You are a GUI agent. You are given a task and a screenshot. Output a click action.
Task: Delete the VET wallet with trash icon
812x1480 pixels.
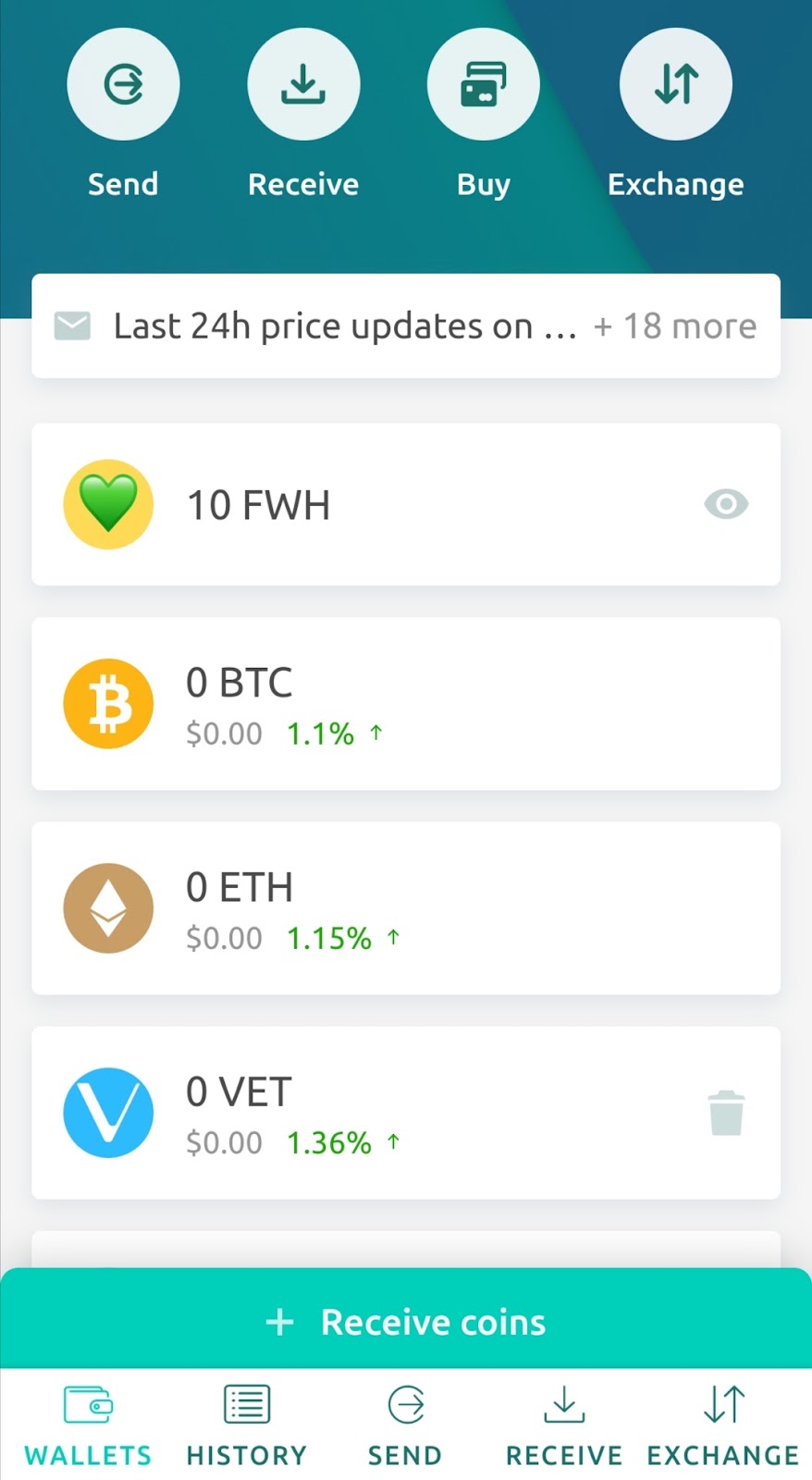(726, 1113)
